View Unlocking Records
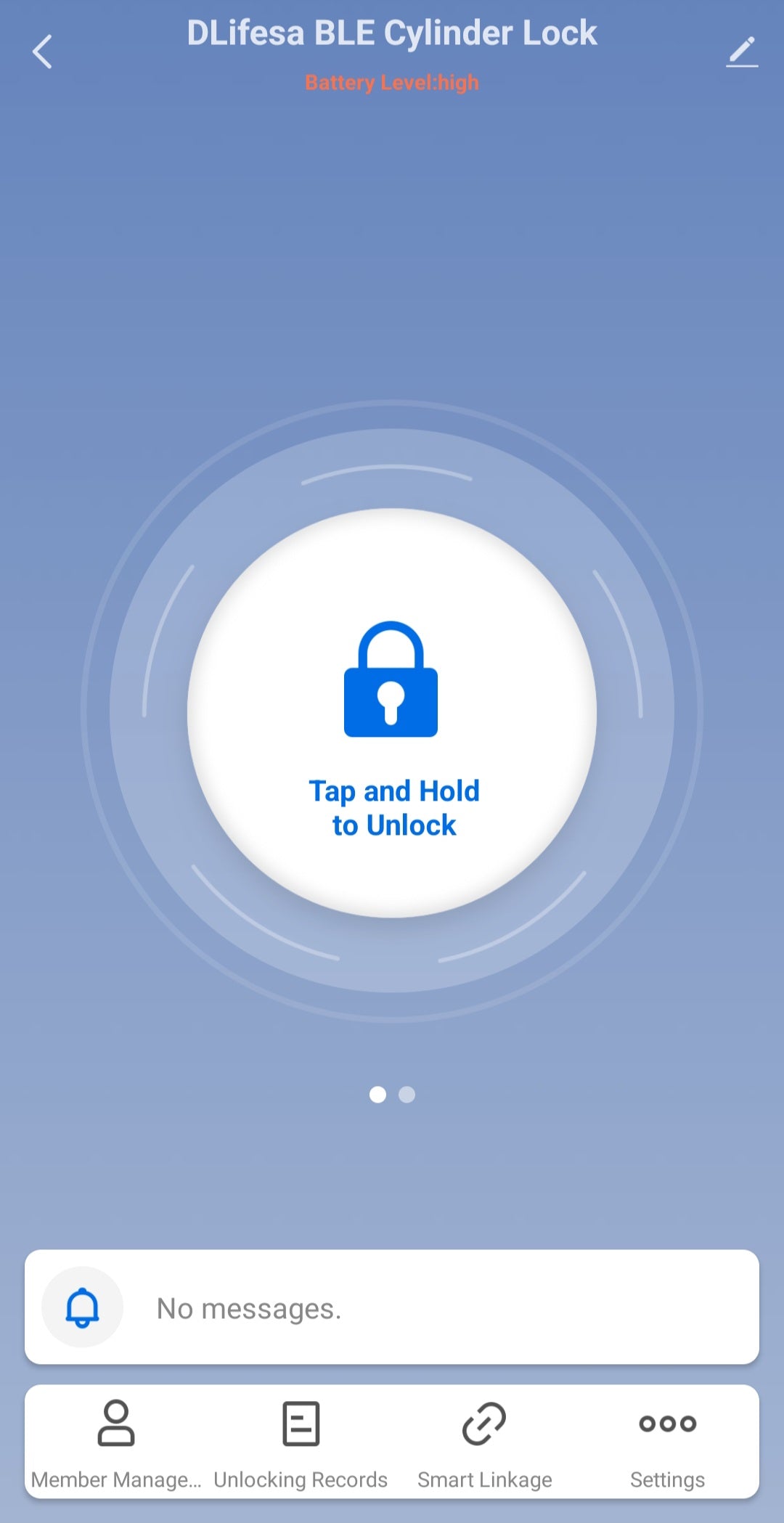This screenshot has width=784, height=1523. (301, 1442)
